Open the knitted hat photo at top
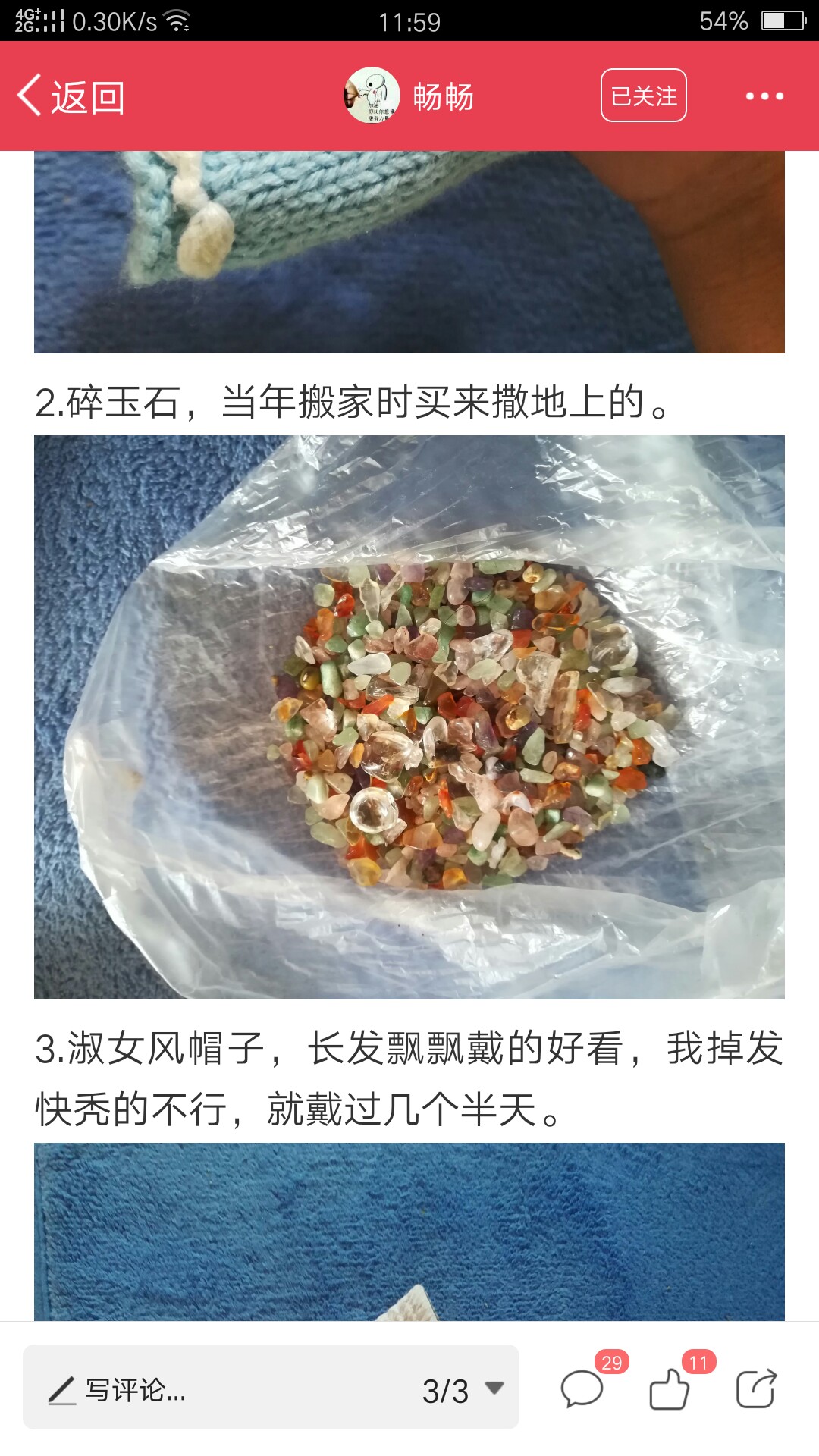Image resolution: width=819 pixels, height=1456 pixels. point(409,252)
